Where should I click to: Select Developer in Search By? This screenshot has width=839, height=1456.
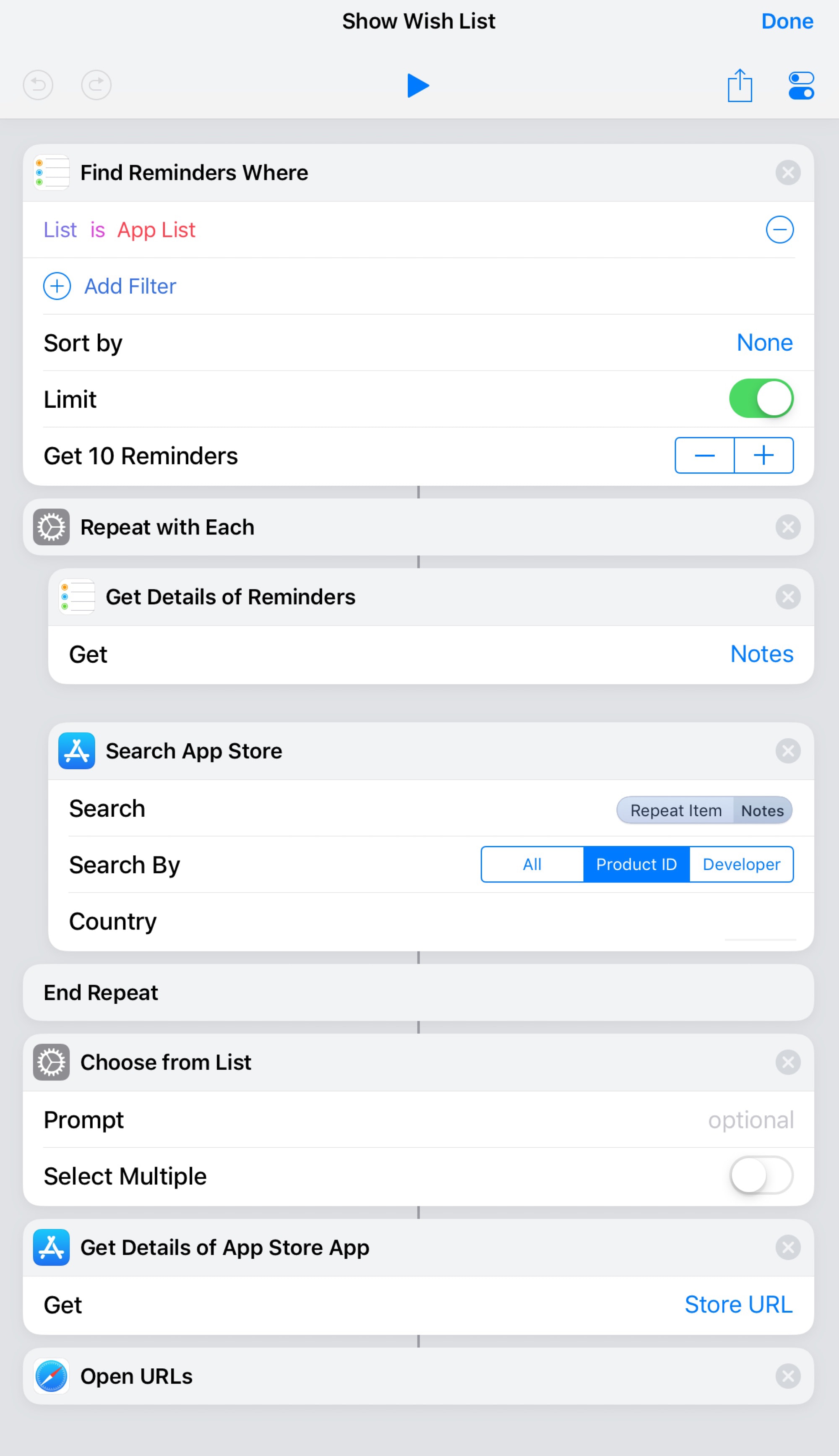tap(741, 864)
